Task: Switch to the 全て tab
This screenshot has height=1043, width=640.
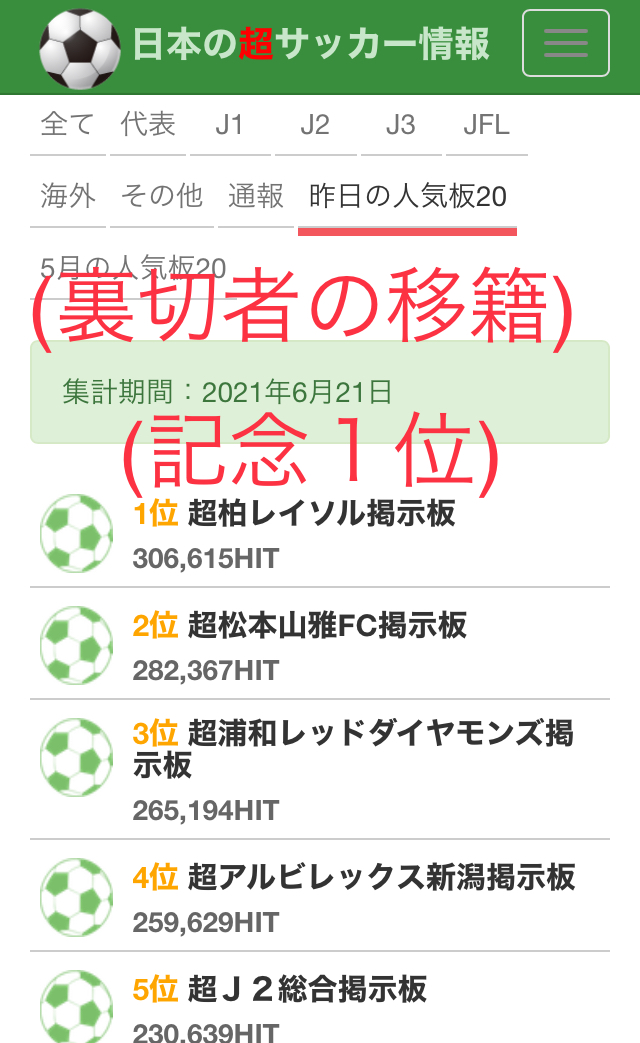Action: click(67, 125)
